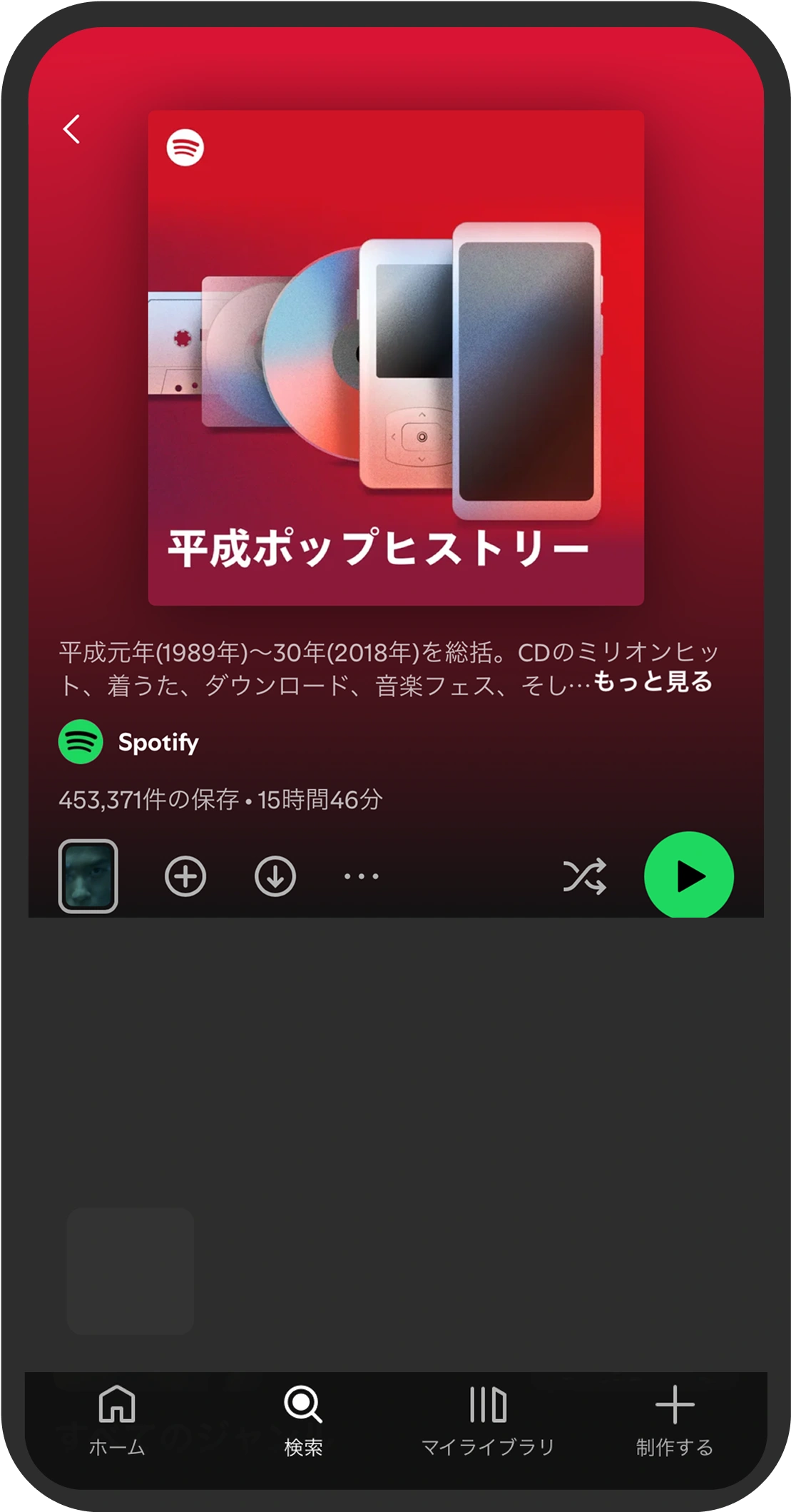This screenshot has height=1512, width=791.
Task: Open the Spotify creator profile
Action: (129, 742)
